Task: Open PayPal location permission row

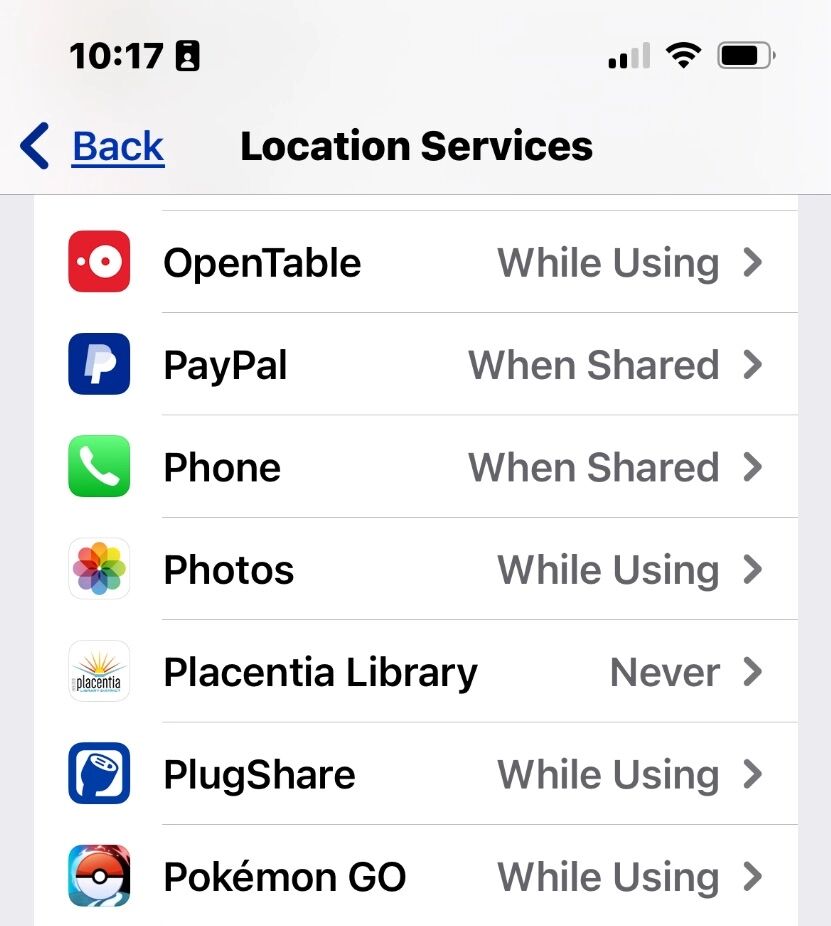Action: [x=415, y=365]
